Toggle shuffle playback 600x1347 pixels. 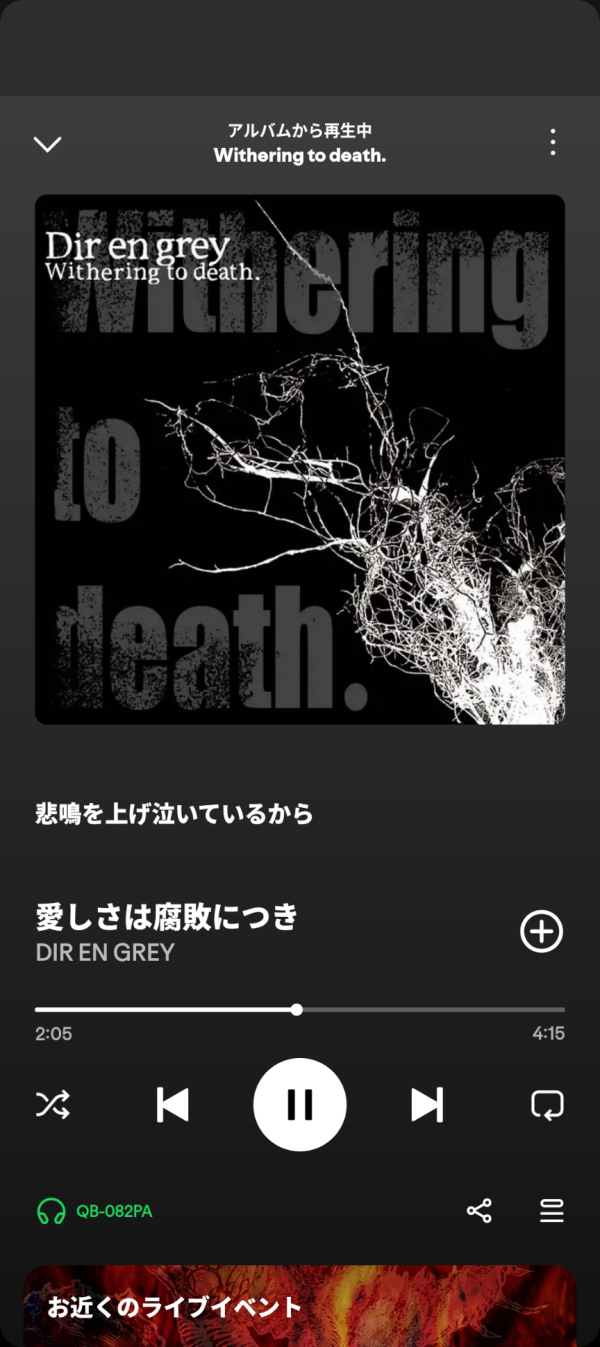53,1105
